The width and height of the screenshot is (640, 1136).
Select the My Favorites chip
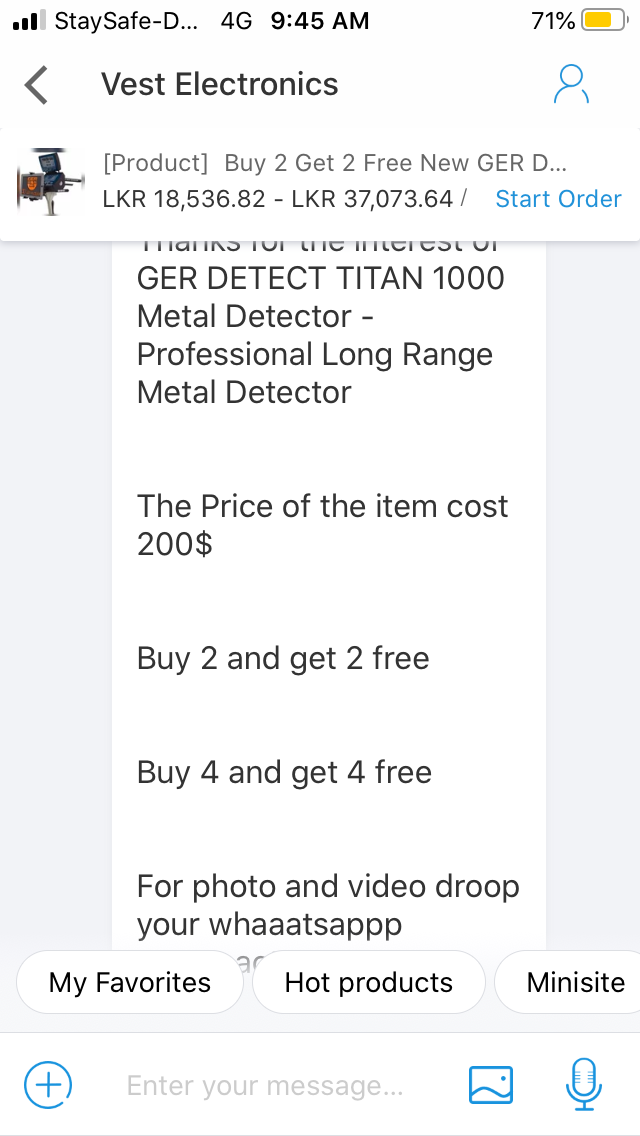point(130,983)
